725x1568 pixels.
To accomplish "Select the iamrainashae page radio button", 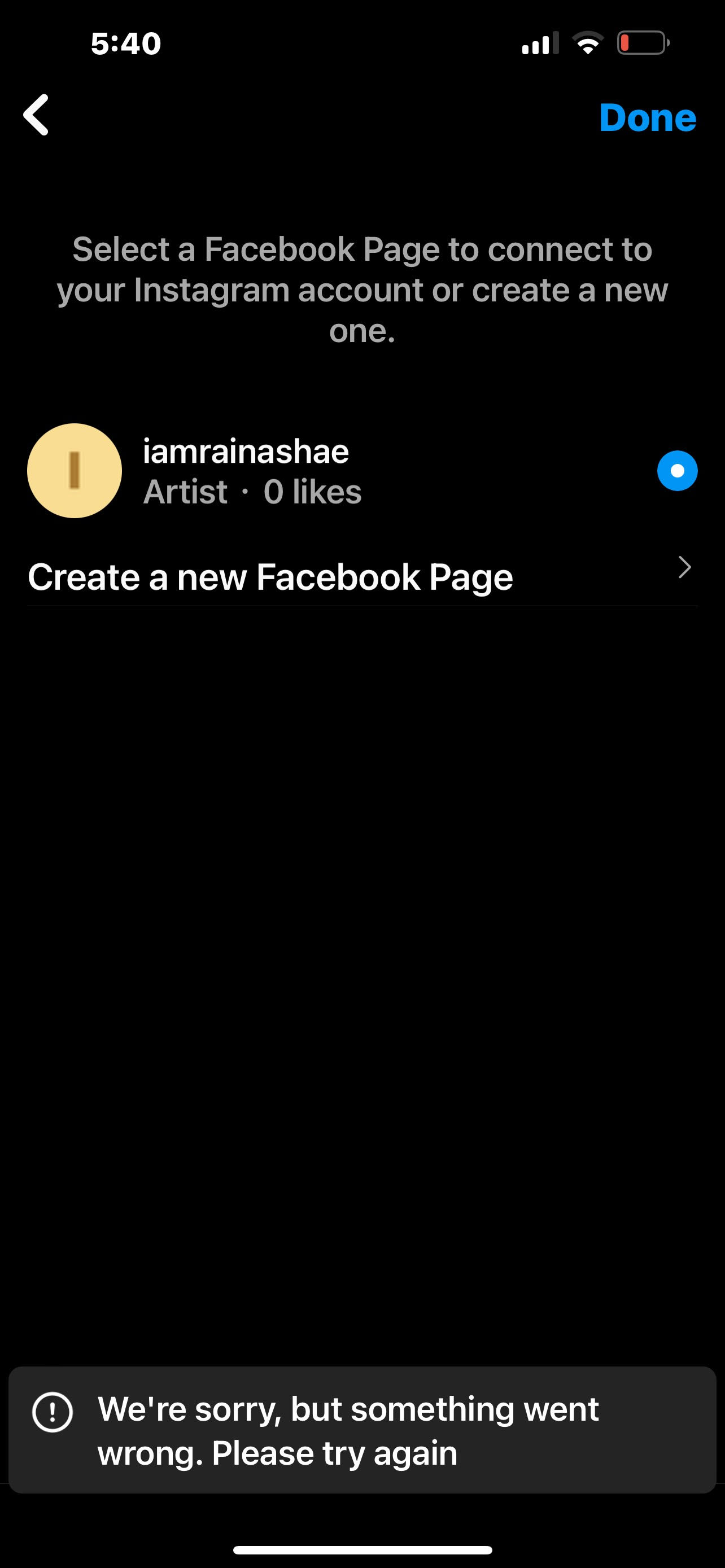I will click(677, 471).
